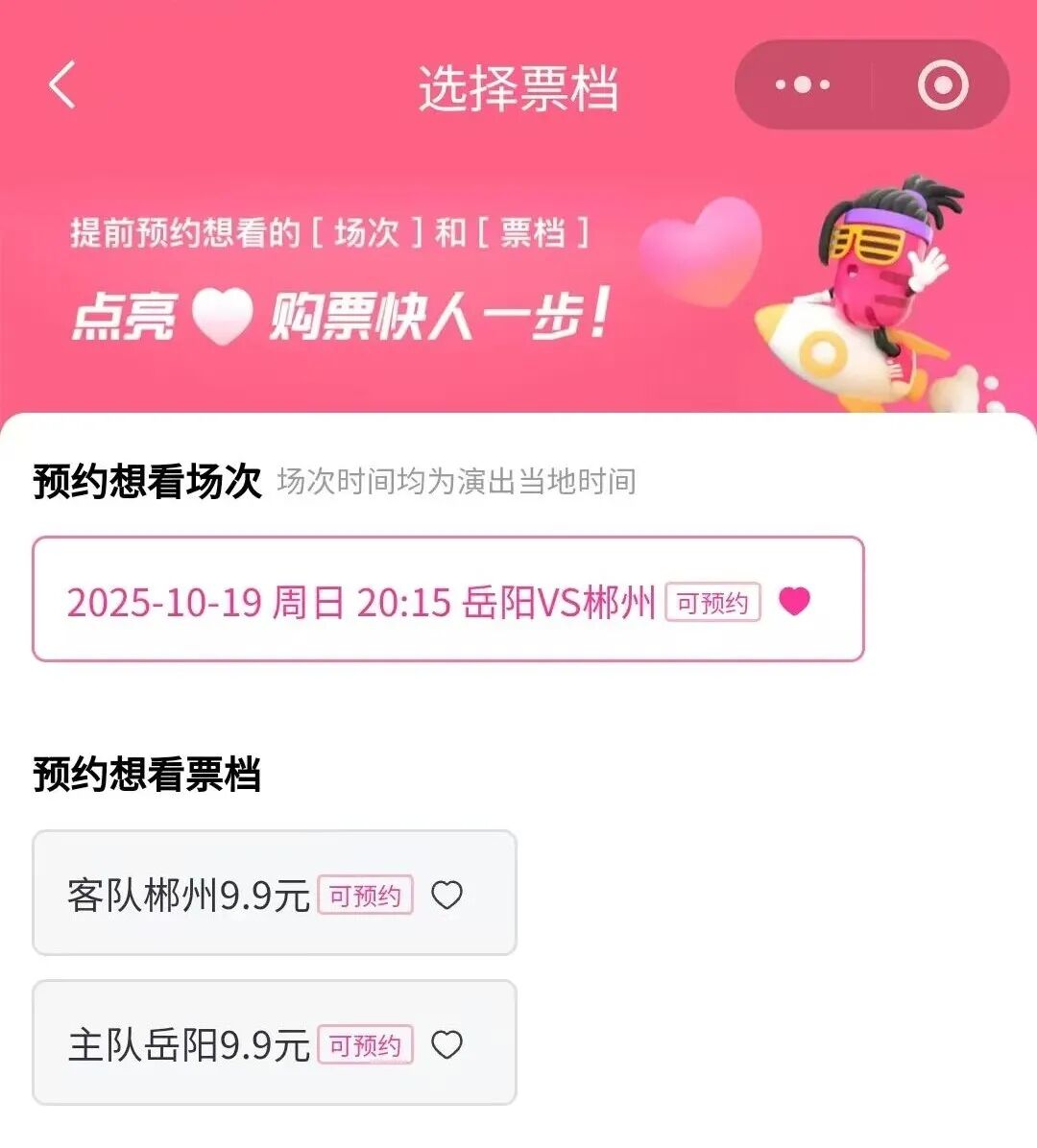Close the mini program with the circle button

pos(942,85)
